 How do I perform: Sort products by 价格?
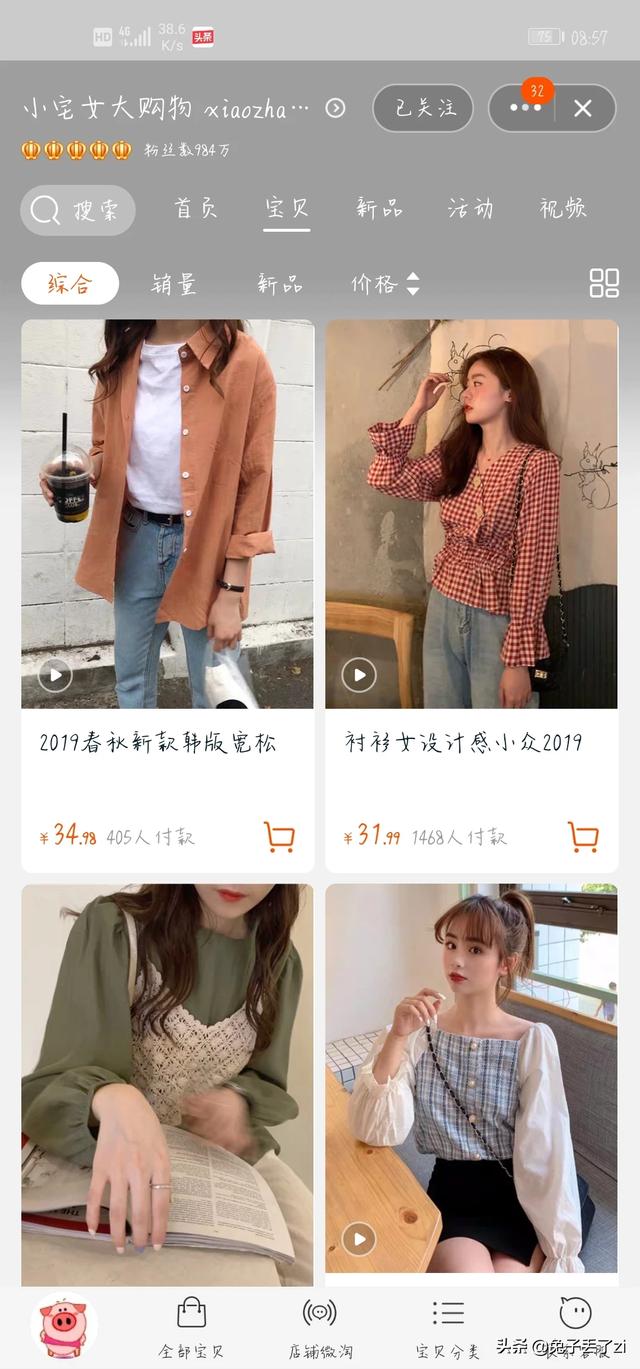384,284
